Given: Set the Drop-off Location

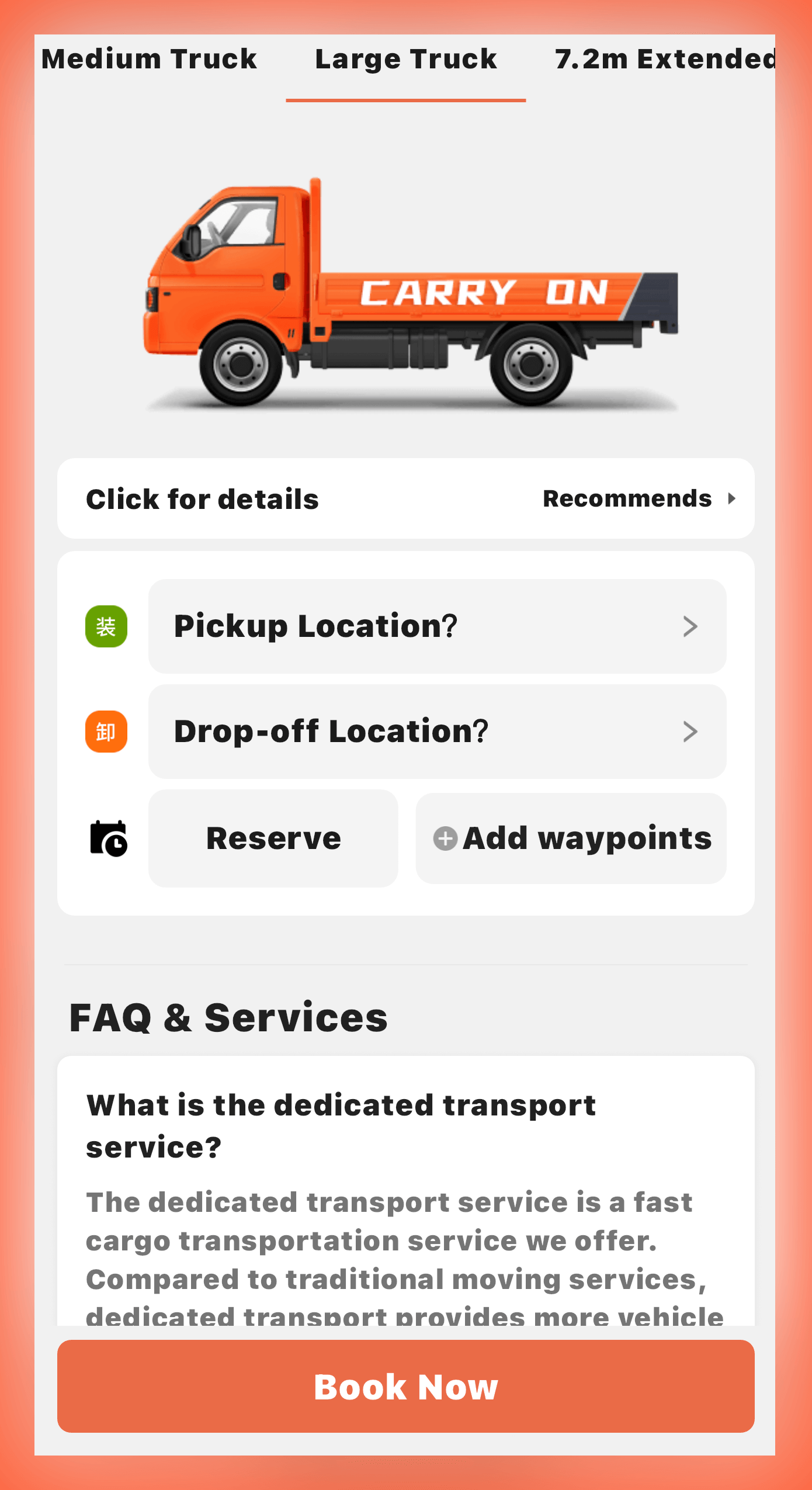Looking at the screenshot, I should [437, 732].
